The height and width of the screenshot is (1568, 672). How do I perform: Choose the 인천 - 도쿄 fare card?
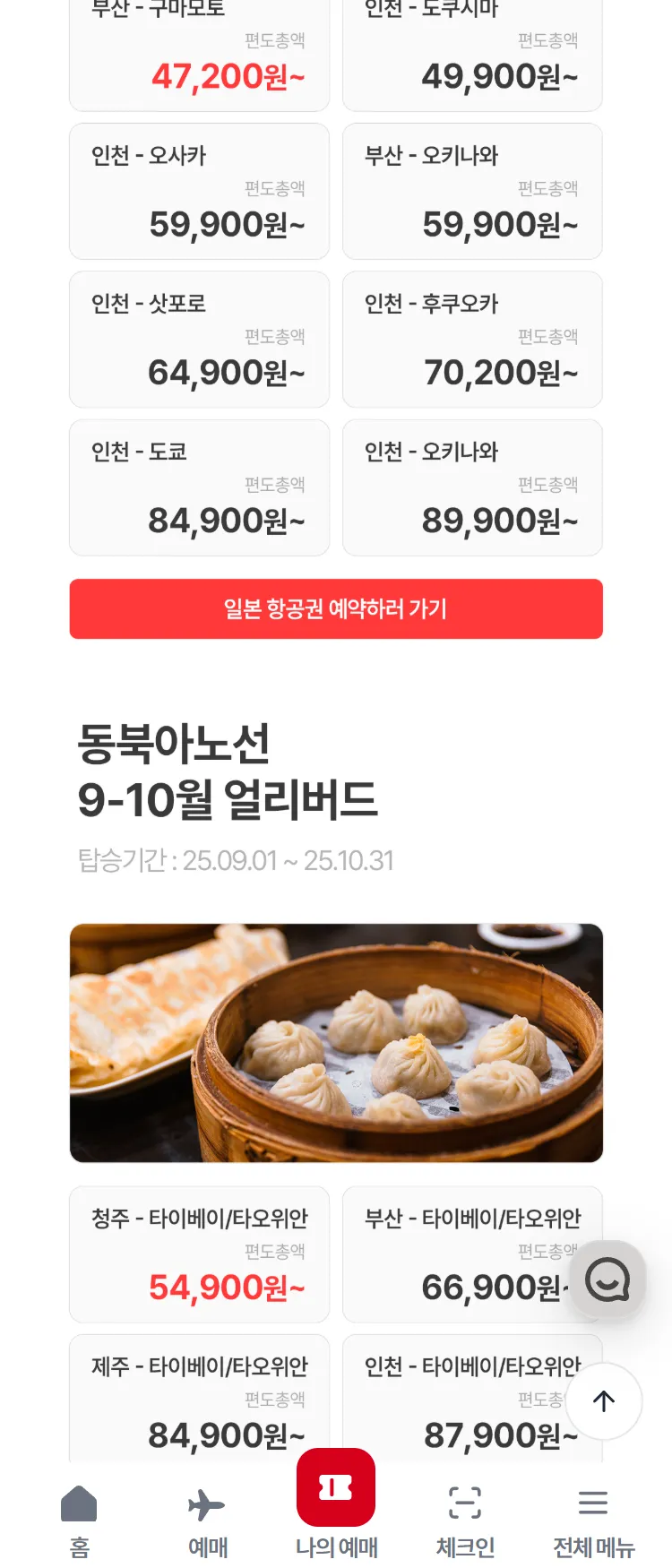[x=199, y=487]
